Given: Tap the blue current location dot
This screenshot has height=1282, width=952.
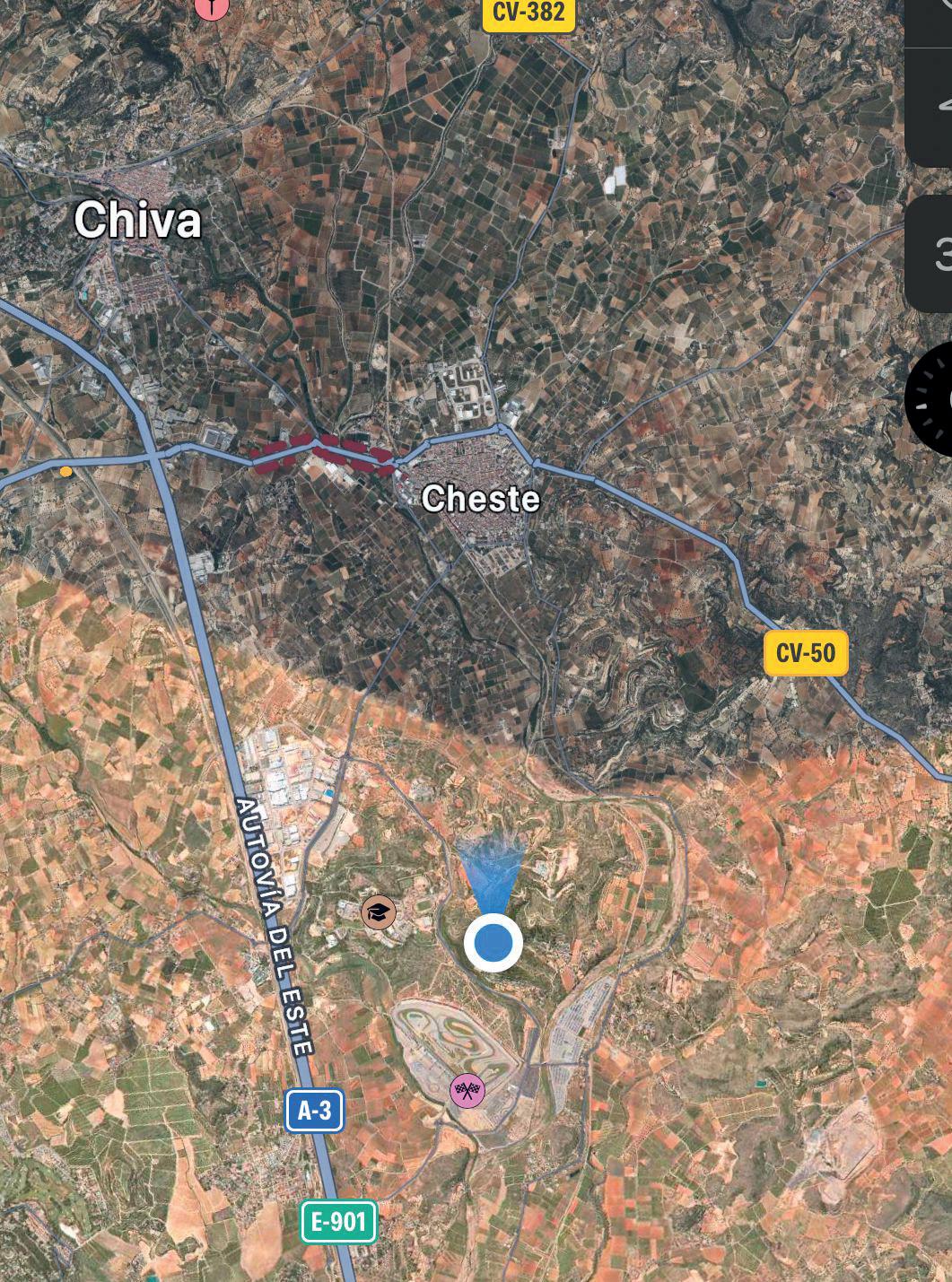Looking at the screenshot, I should tap(493, 943).
